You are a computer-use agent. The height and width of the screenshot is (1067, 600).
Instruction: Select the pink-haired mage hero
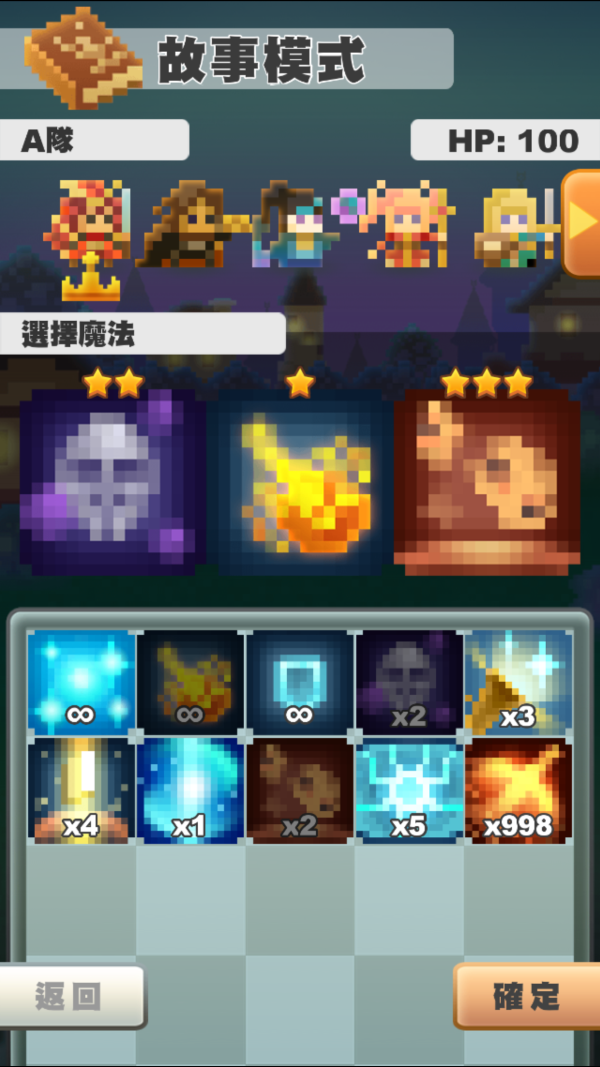pos(400,224)
